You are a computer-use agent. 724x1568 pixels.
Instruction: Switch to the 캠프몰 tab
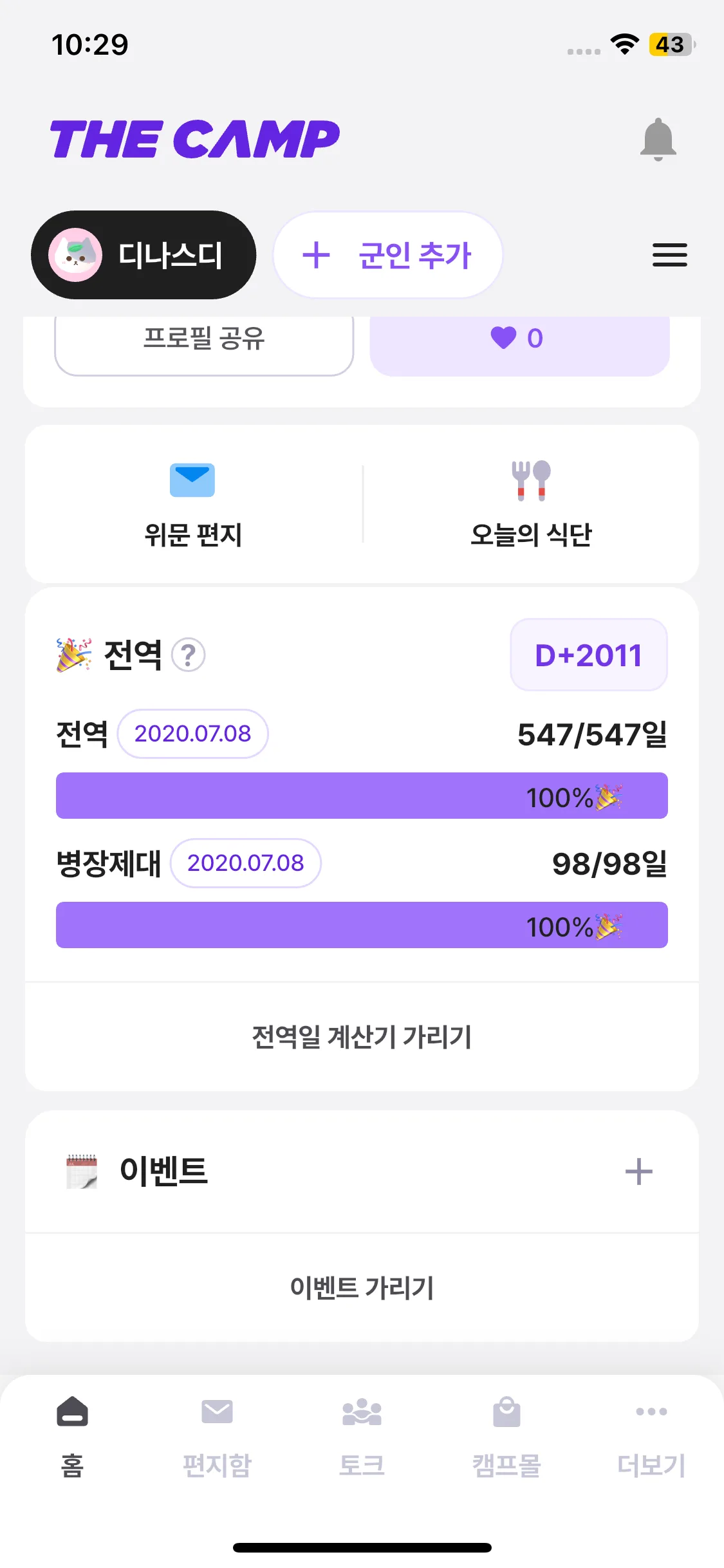coord(506,1435)
